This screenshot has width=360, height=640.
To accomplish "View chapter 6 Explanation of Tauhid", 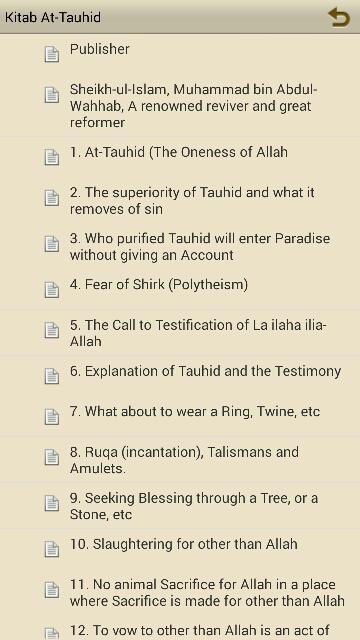I will pyautogui.click(x=180, y=376).
